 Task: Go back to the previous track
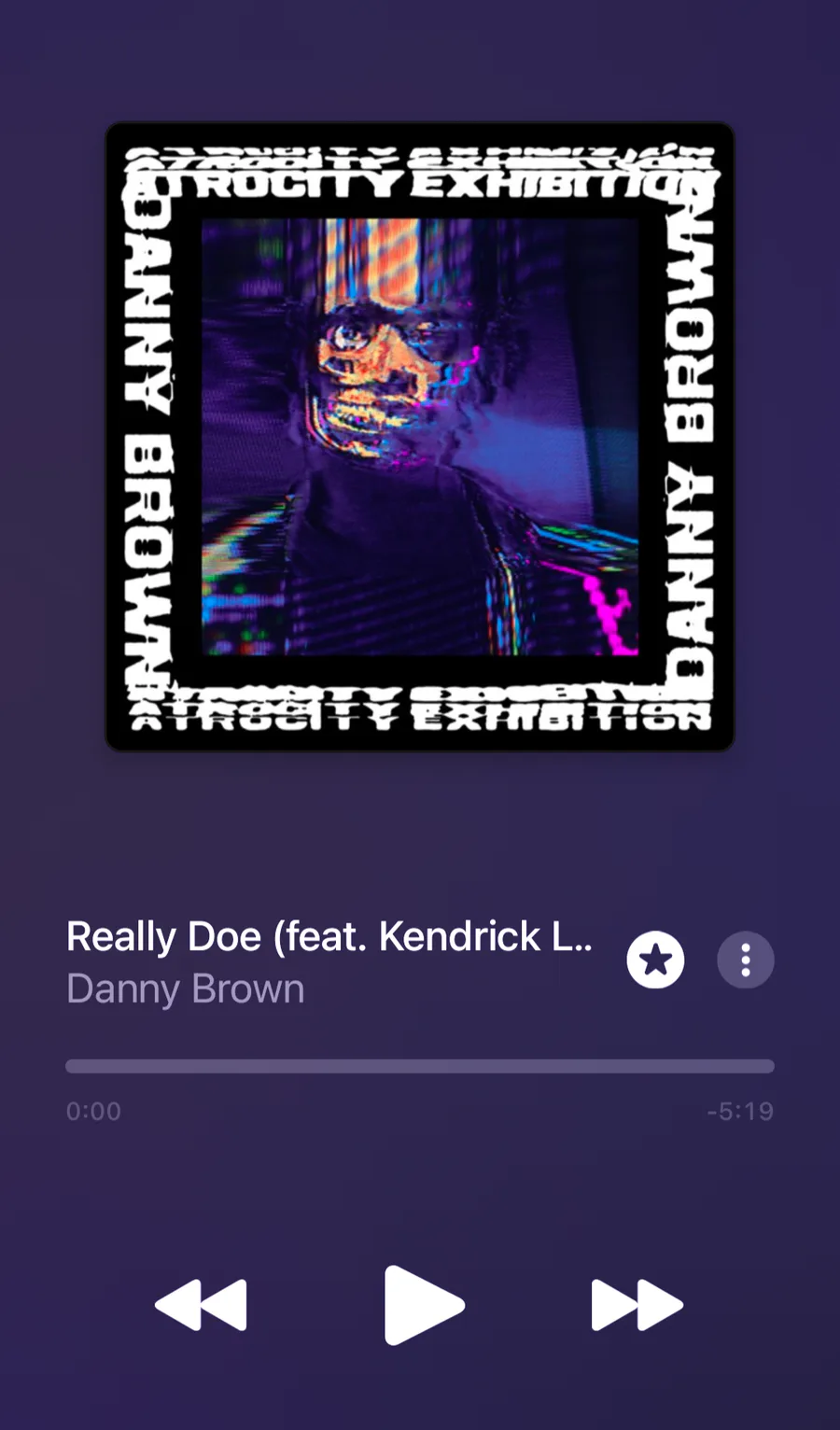202,1305
